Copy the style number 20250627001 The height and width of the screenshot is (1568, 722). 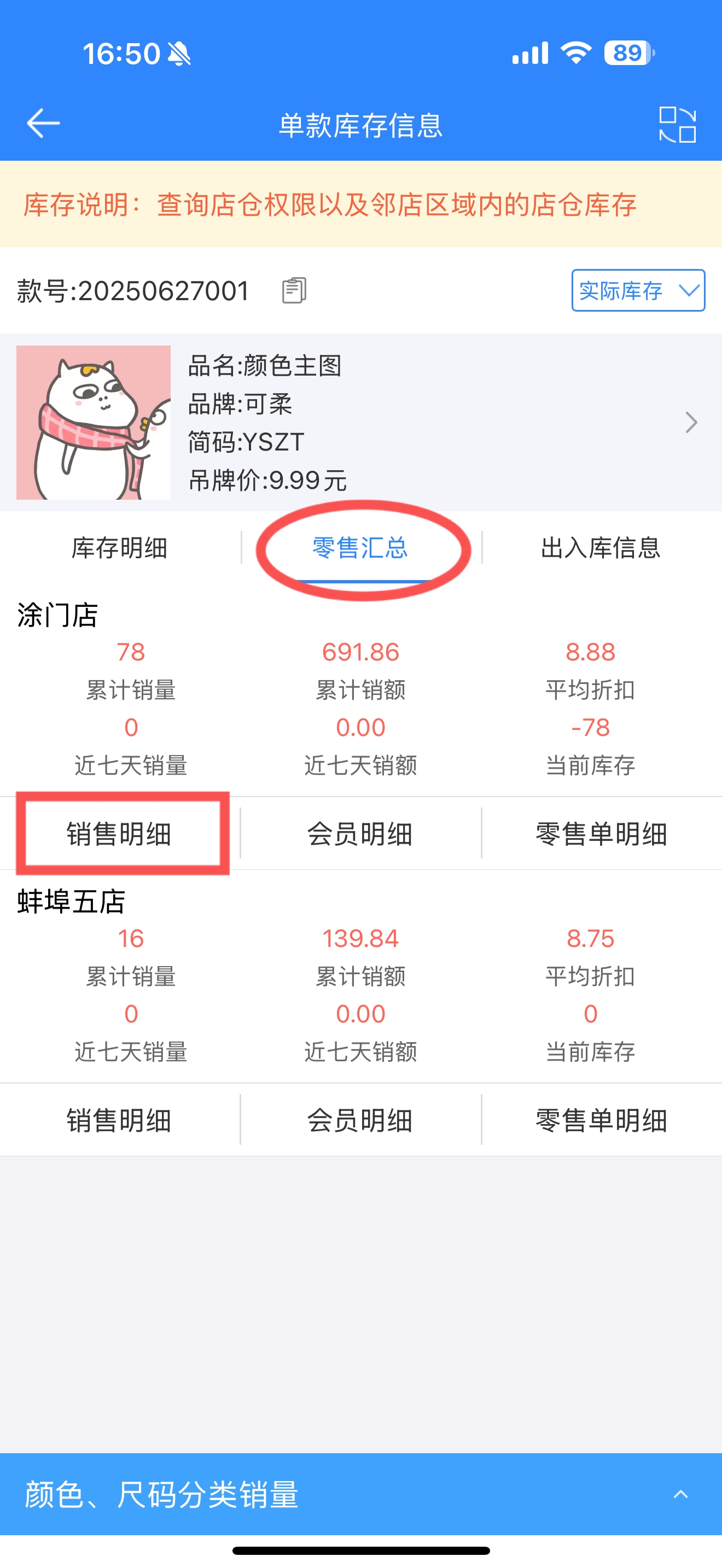click(294, 290)
